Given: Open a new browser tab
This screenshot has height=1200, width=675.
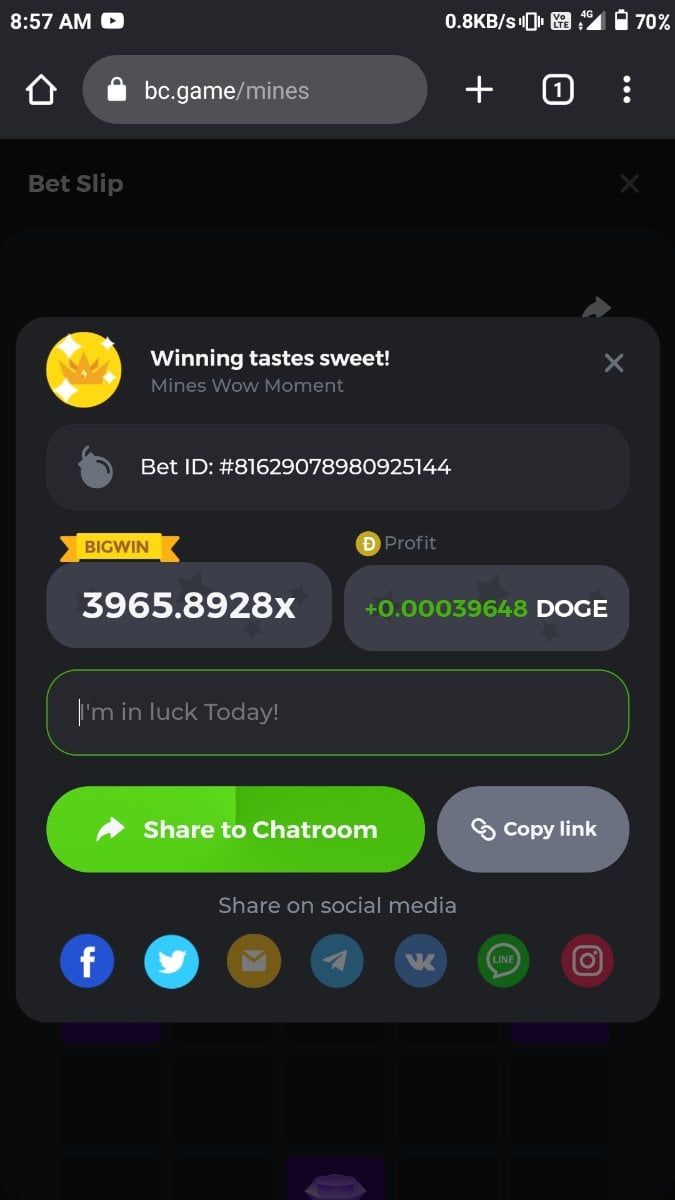Looking at the screenshot, I should tap(479, 91).
